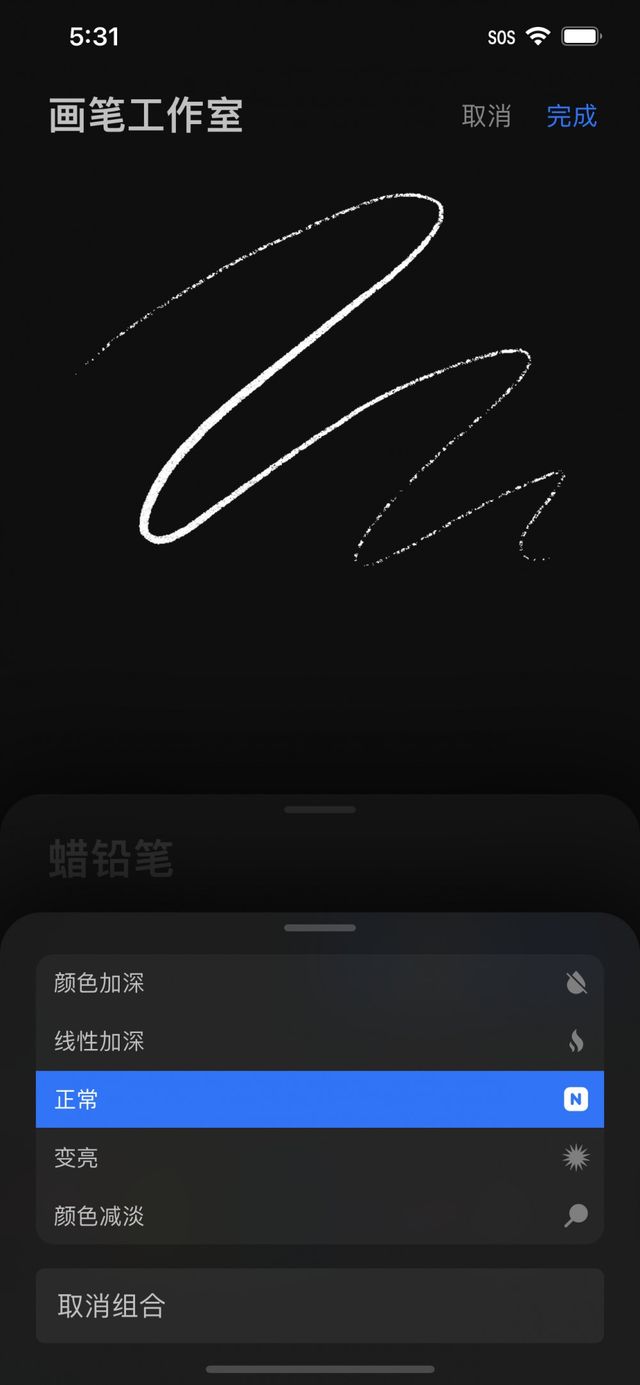The width and height of the screenshot is (640, 1385).
Task: Tap 取消 to cancel brush edits
Action: [x=486, y=116]
